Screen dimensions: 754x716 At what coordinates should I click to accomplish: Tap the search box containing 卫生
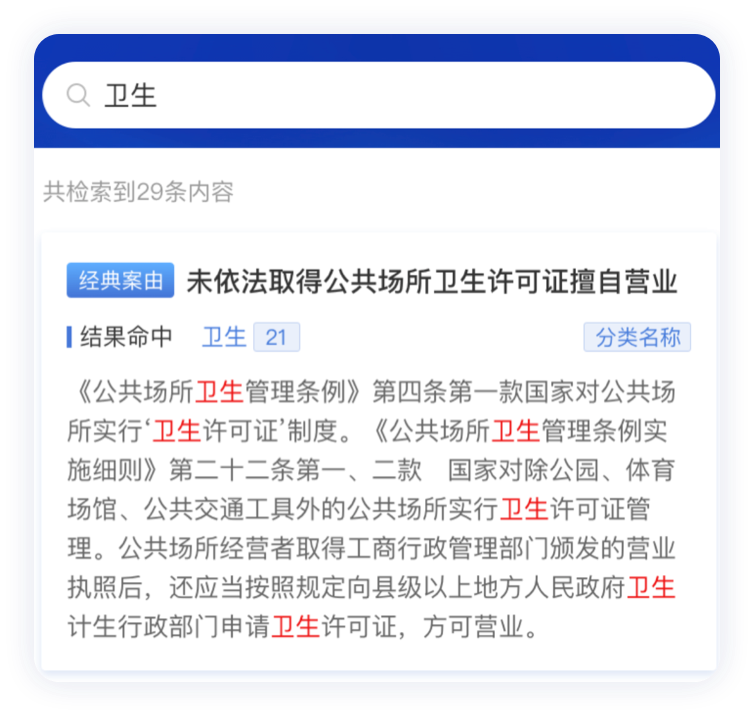click(378, 96)
